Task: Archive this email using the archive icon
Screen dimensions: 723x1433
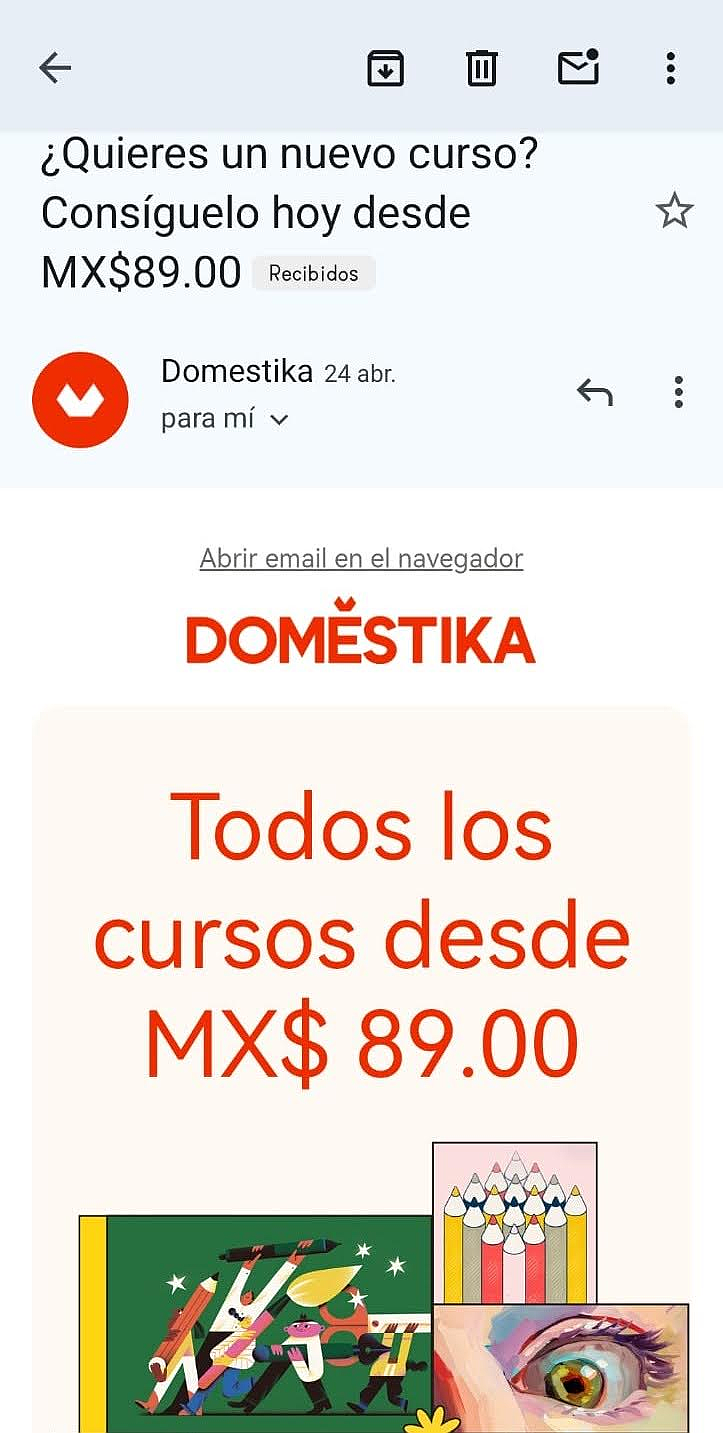Action: pos(385,68)
